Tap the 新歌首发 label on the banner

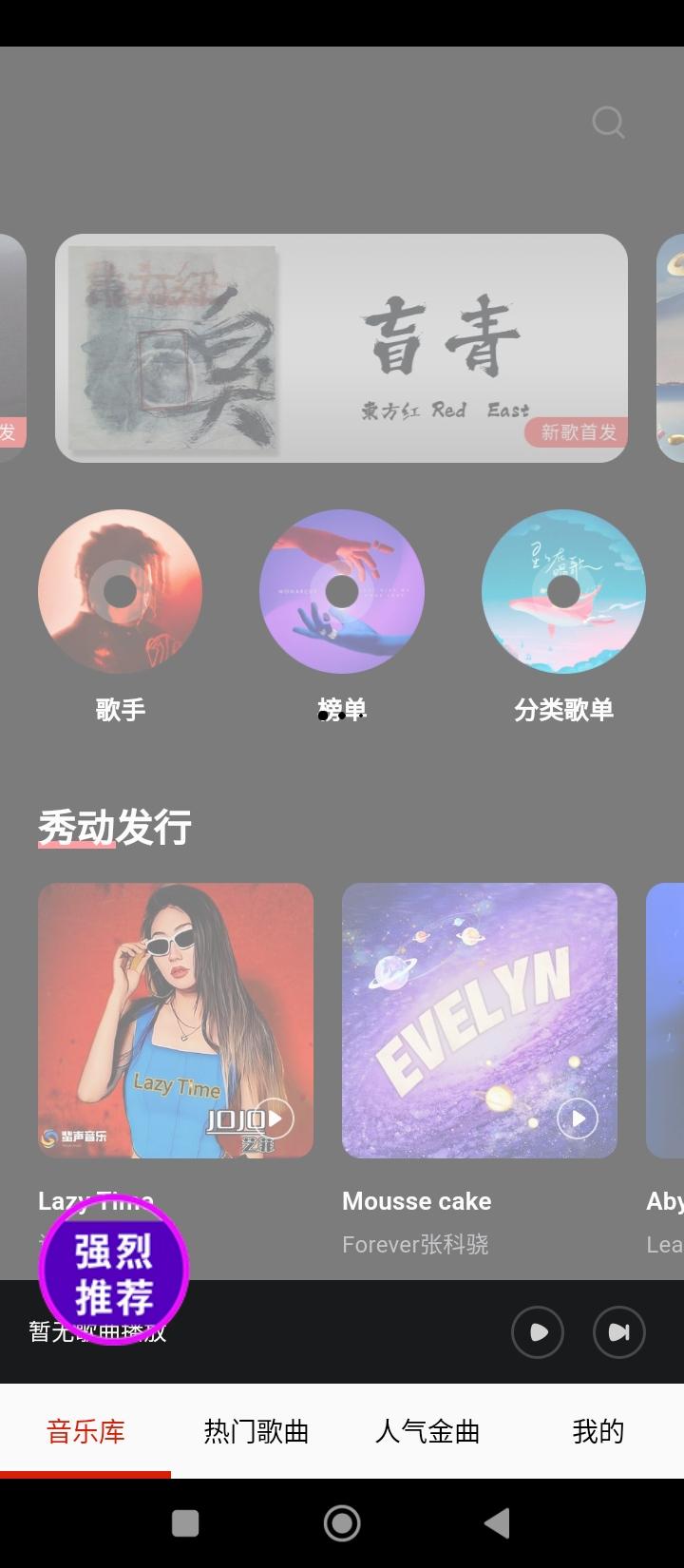pyautogui.click(x=576, y=433)
